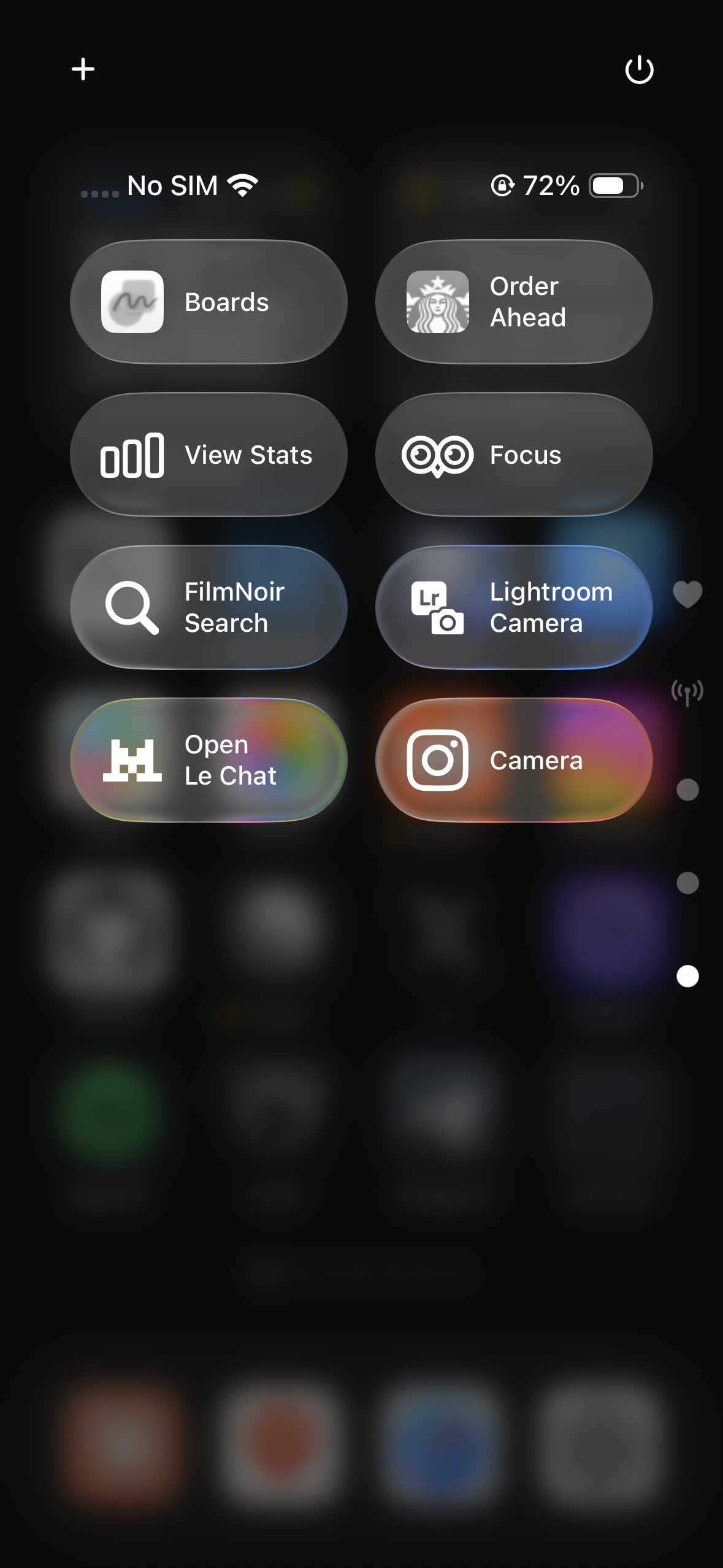Launch the Instagram Camera control
The height and width of the screenshot is (1568, 723).
tap(514, 760)
